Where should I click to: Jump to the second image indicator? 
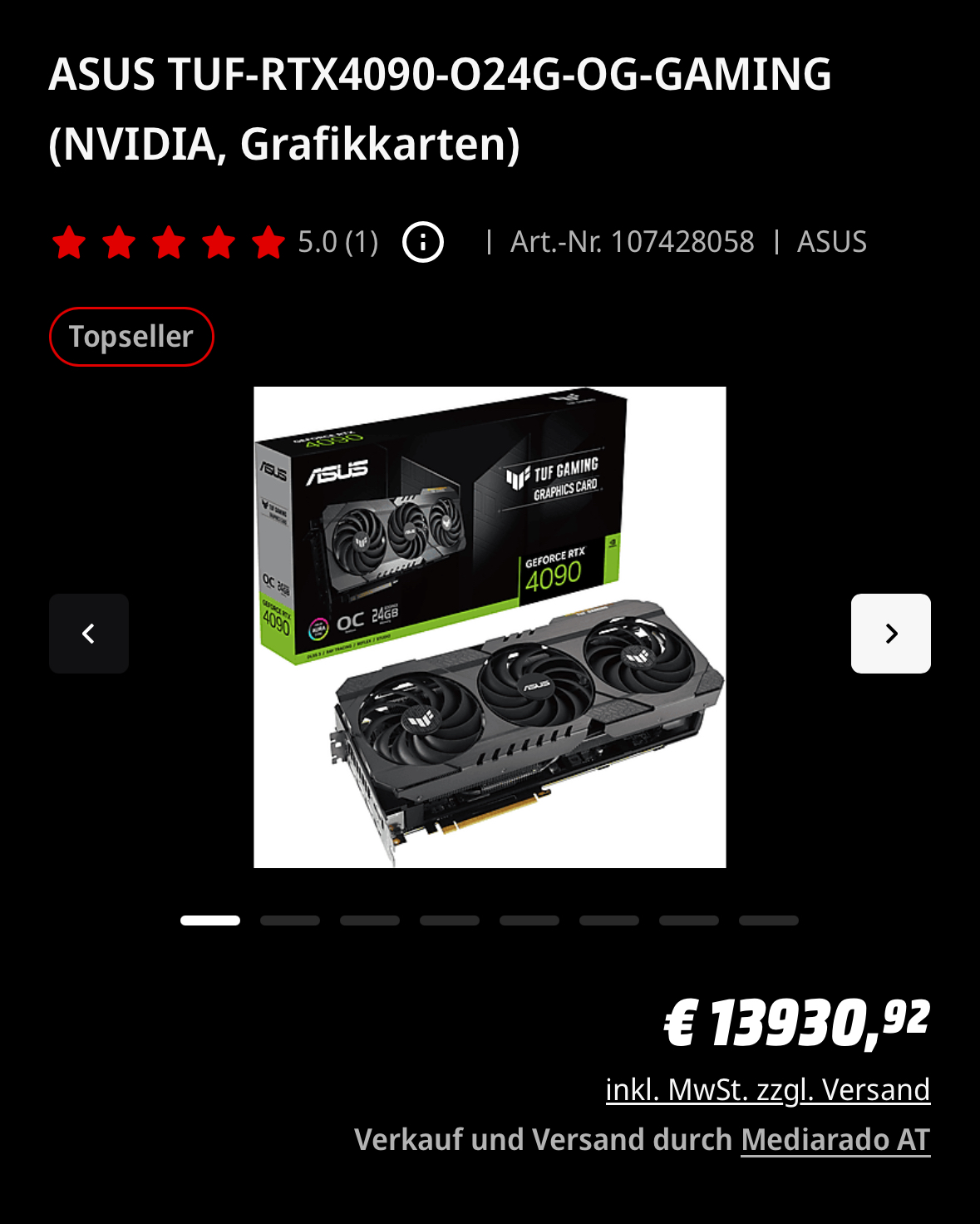(290, 920)
